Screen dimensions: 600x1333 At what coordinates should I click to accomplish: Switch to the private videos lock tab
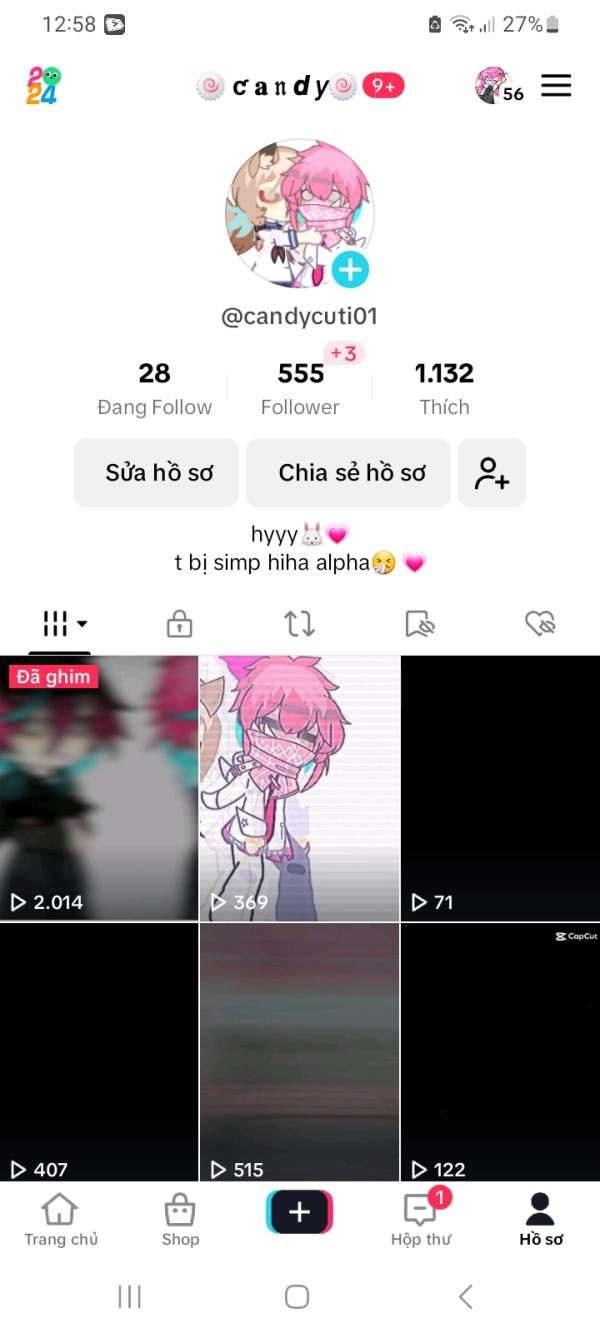(x=179, y=624)
